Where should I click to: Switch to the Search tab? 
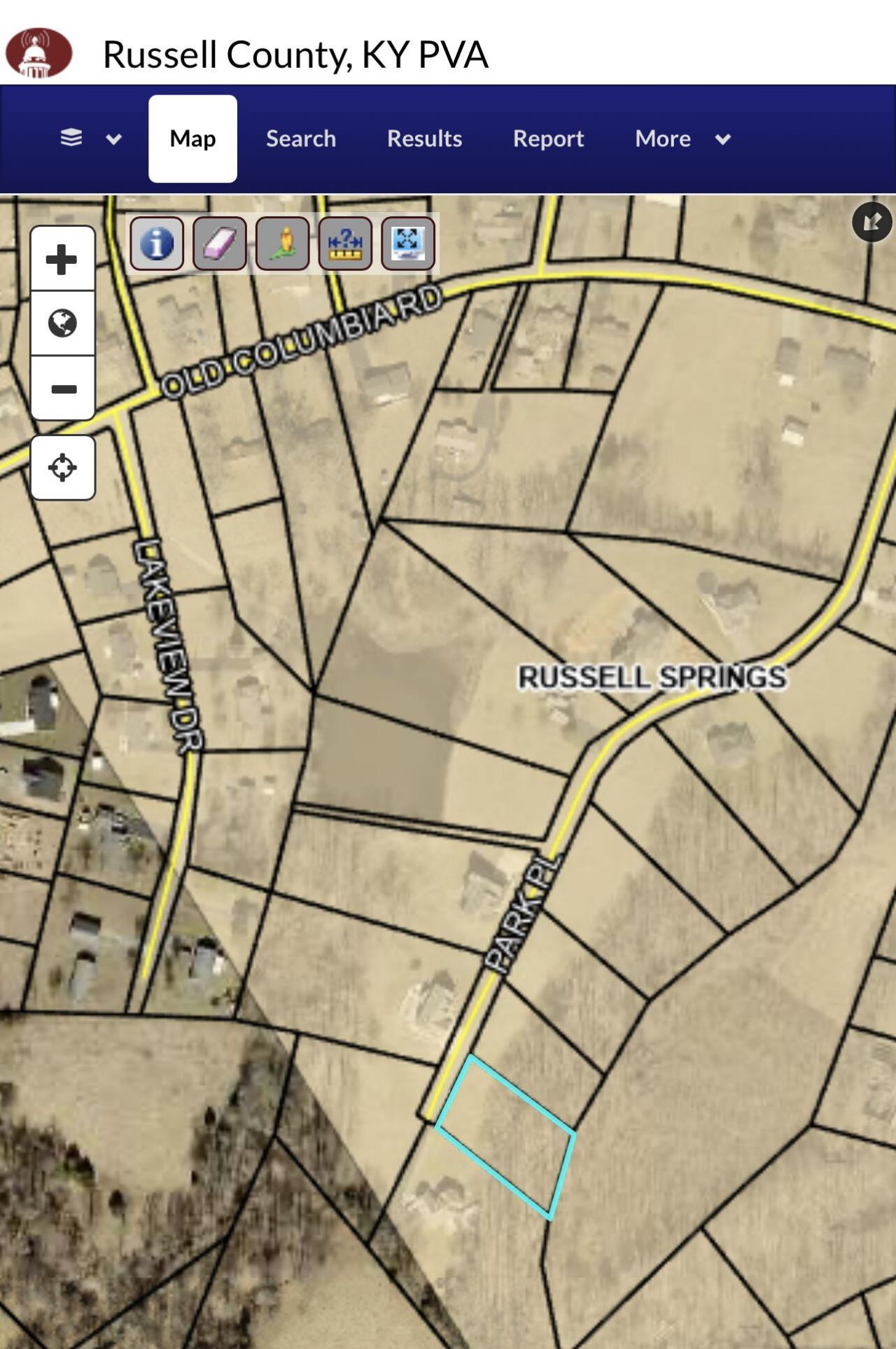pos(301,139)
